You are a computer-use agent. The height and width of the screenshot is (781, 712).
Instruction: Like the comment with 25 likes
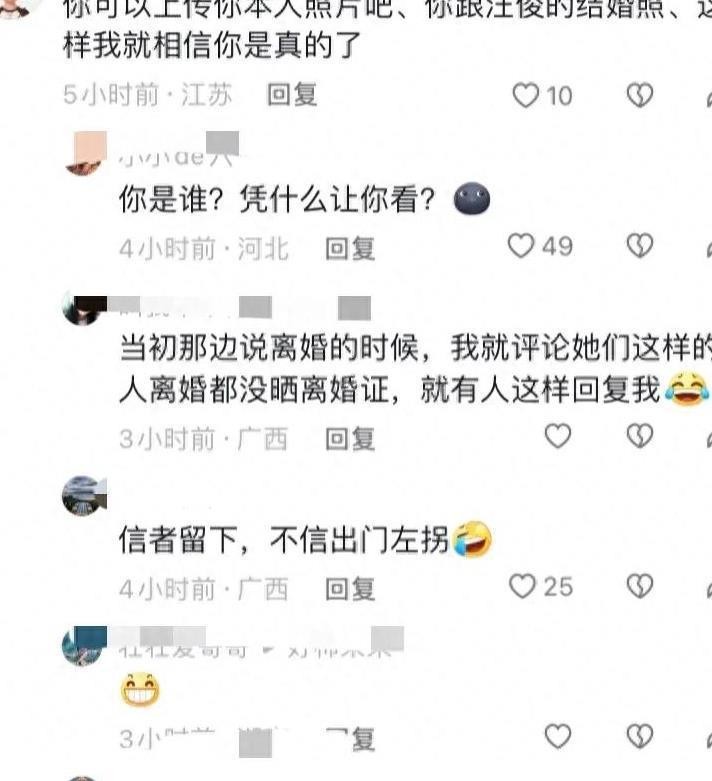pos(522,587)
